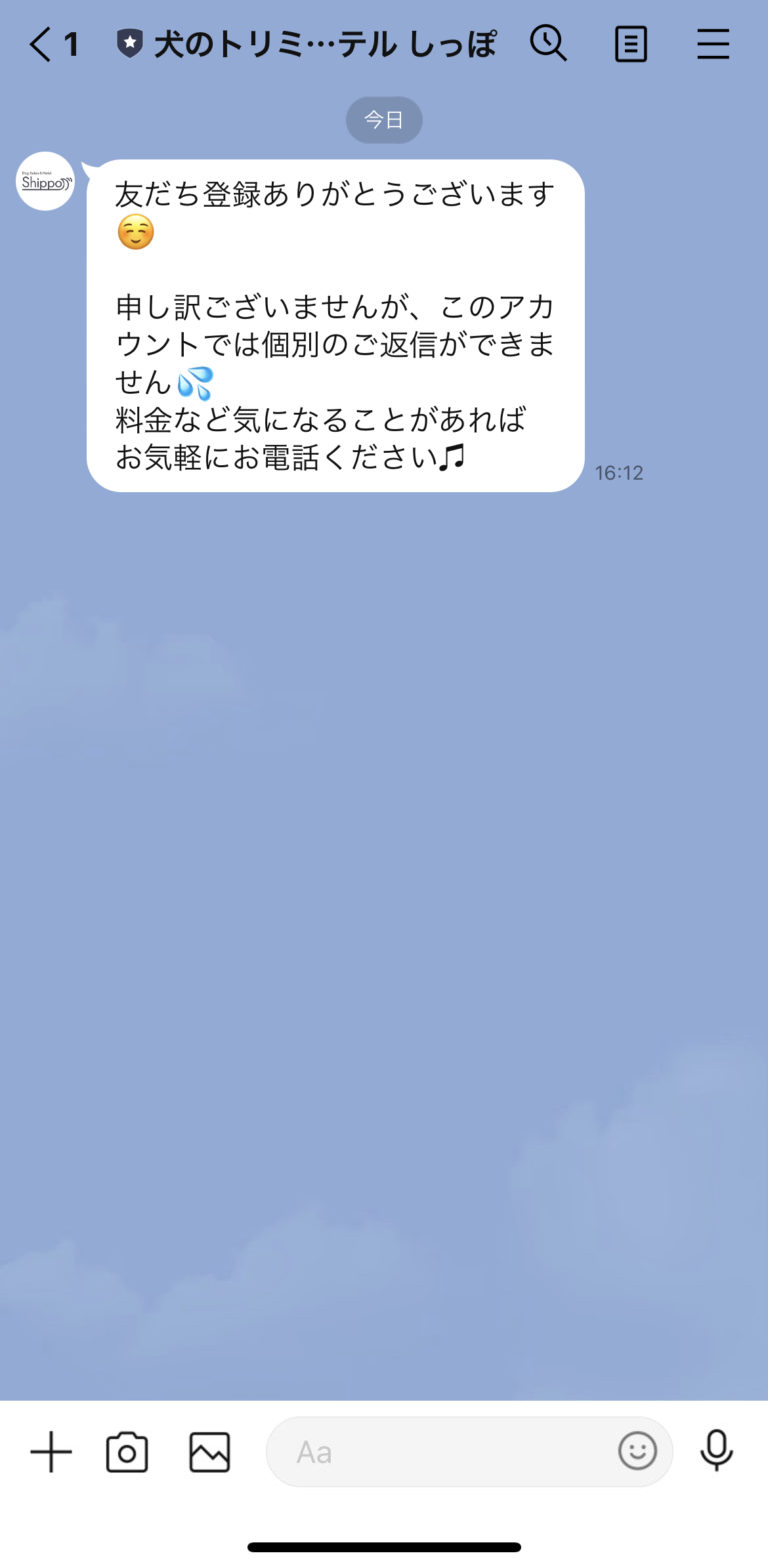Tap the microphone icon for voice input
Image resolution: width=768 pixels, height=1568 pixels.
[x=717, y=1452]
